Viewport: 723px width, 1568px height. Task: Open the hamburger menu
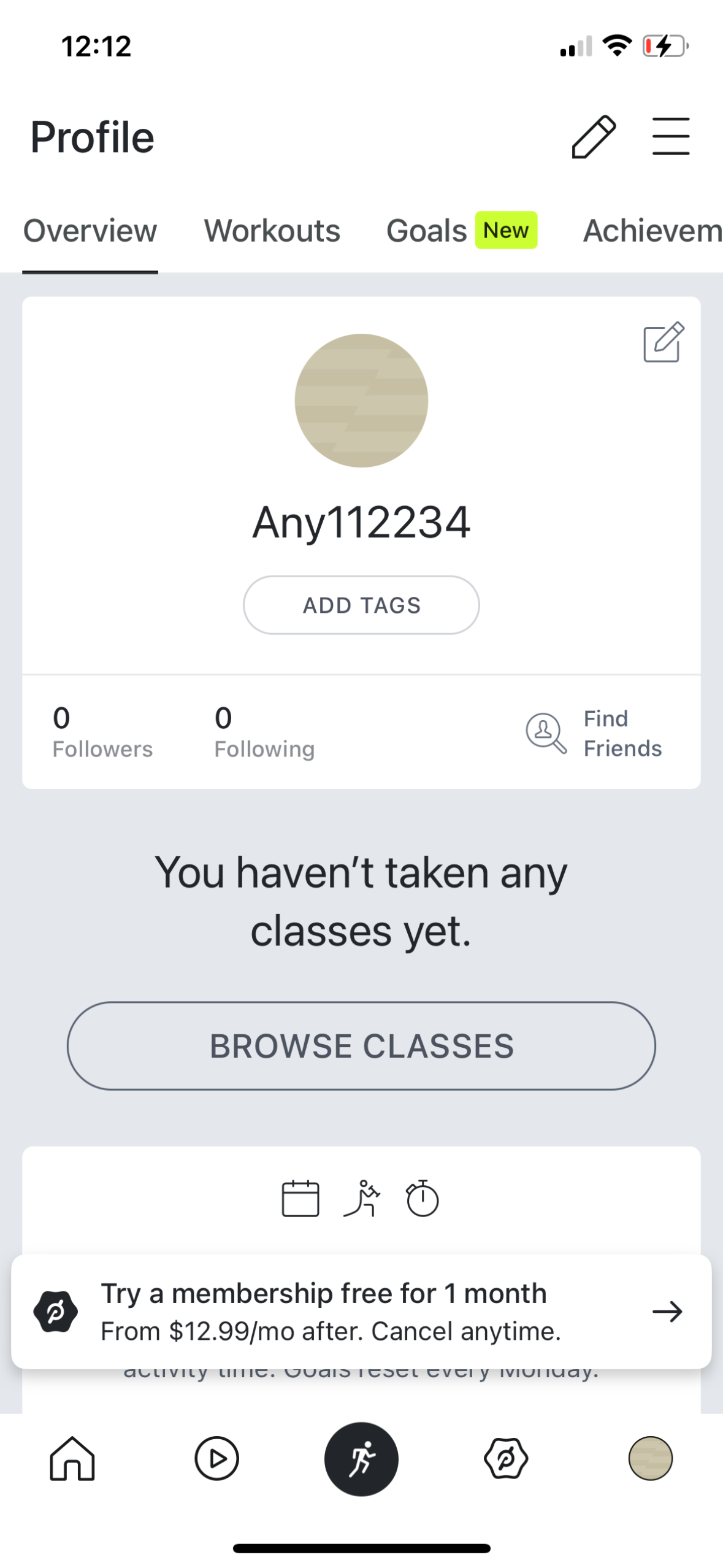click(x=671, y=136)
